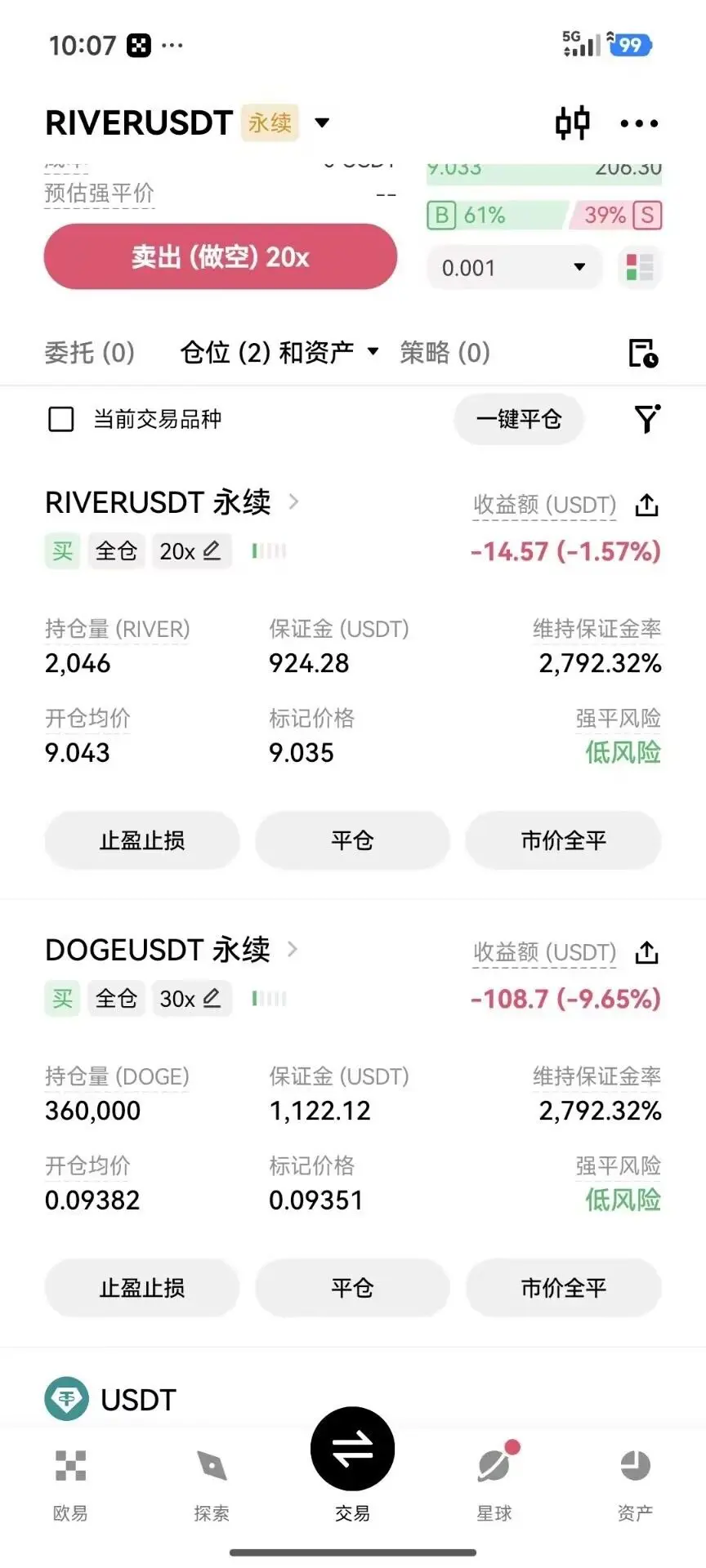Set 止盈止损 for the RIVERUSDT position
Viewport: 706px width, 1568px height.
(142, 840)
